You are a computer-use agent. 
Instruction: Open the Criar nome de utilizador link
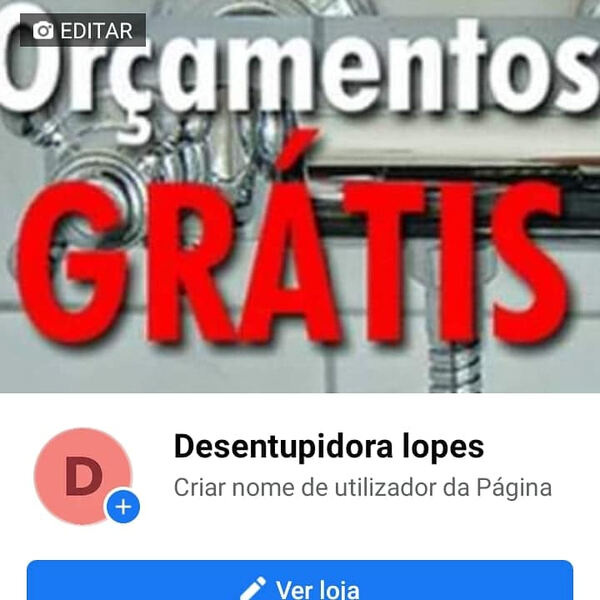coord(362,488)
